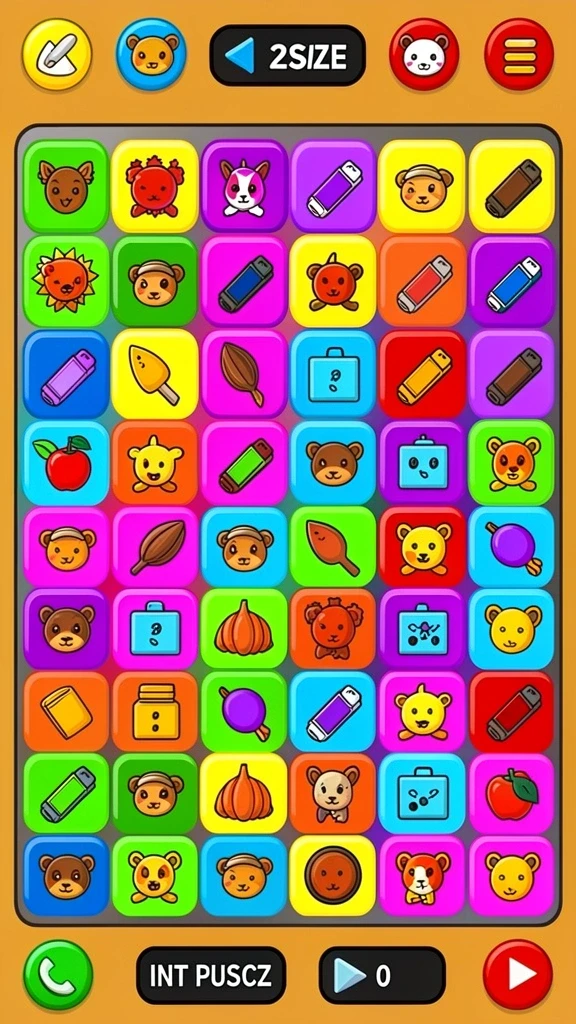576x1024 pixels.
Task: Tap the green phone call button
Action: pos(58,976)
